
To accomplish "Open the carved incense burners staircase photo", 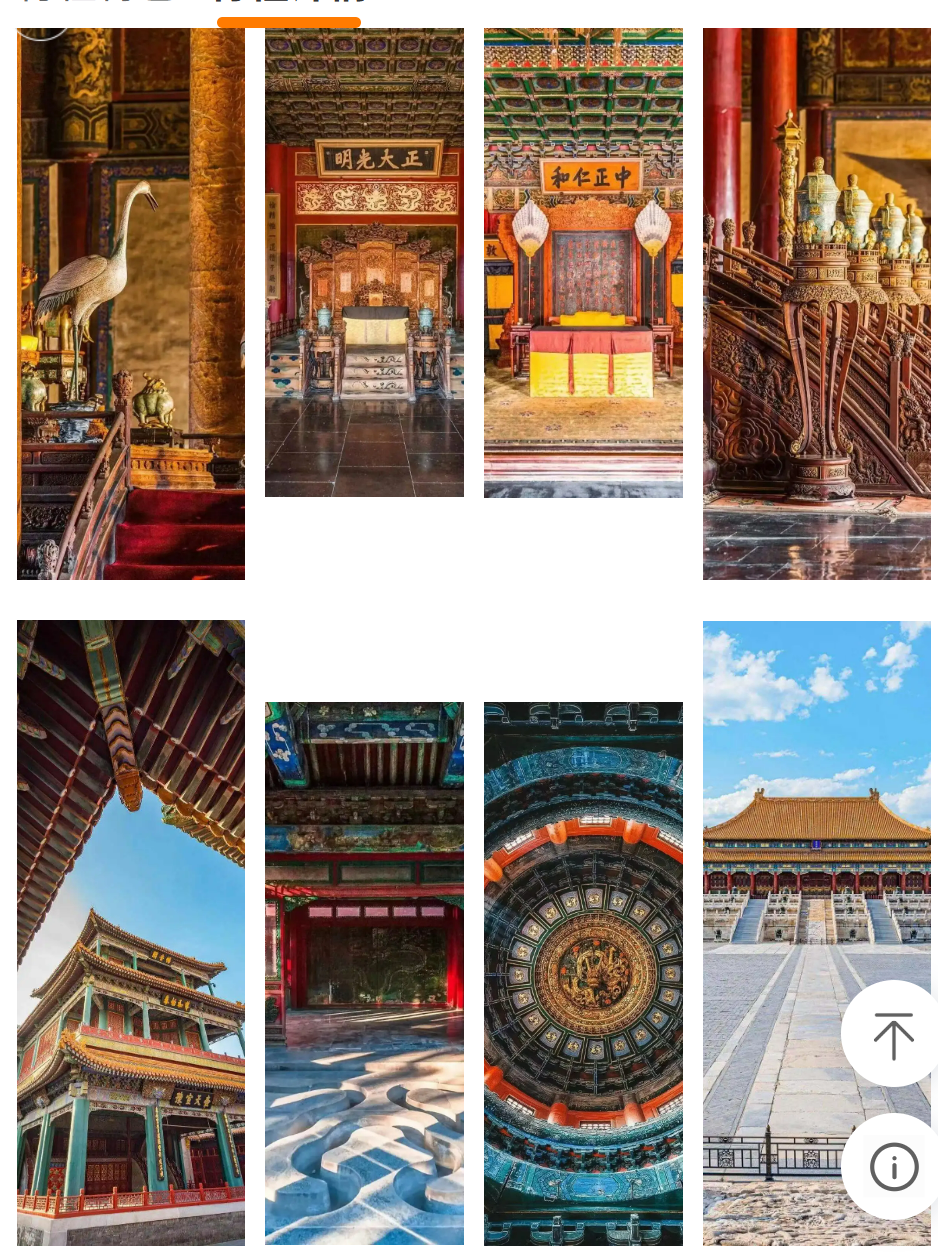I will click(816, 304).
